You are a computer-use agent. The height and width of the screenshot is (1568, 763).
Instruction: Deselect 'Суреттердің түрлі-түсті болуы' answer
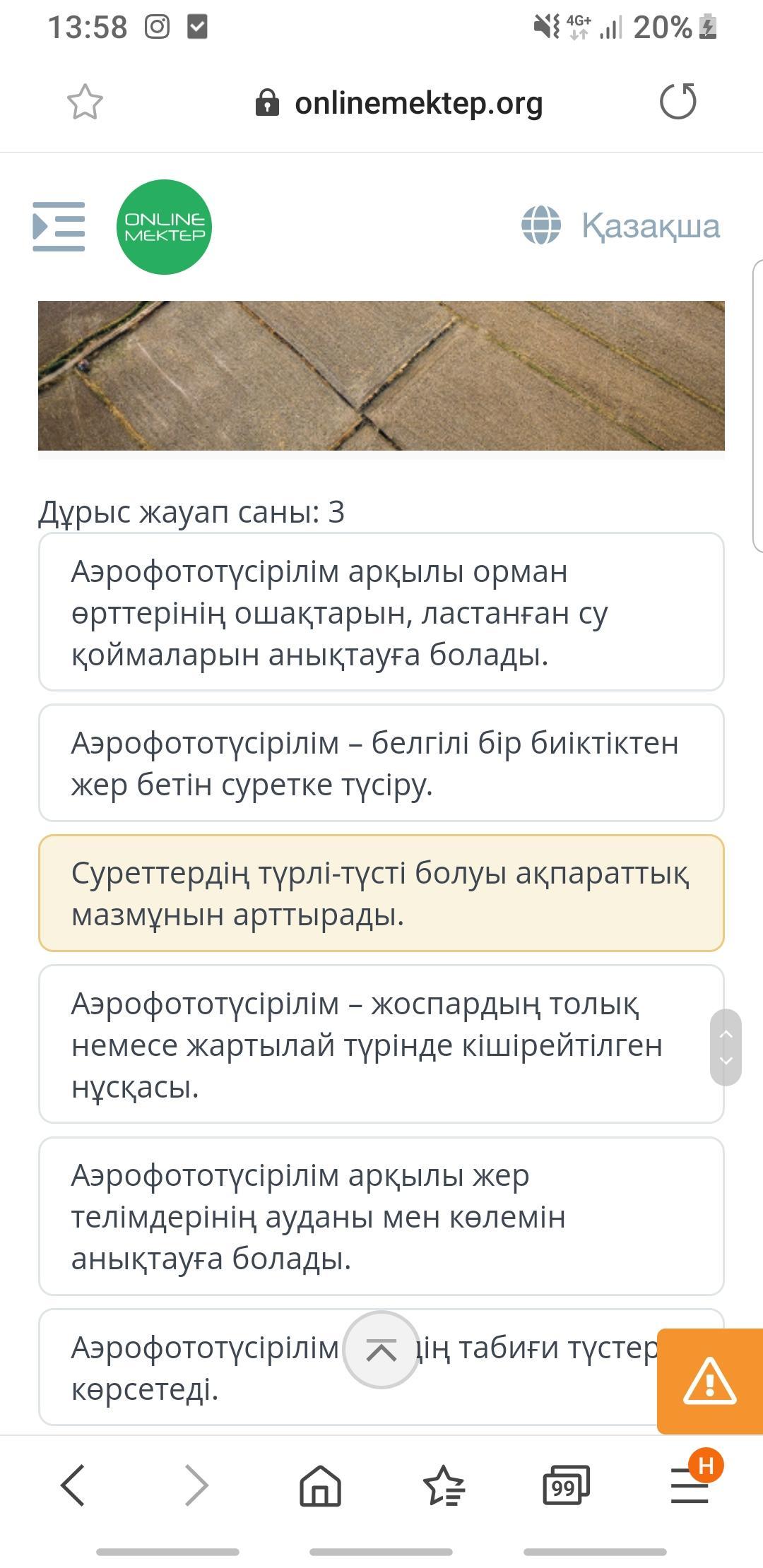pyautogui.click(x=381, y=893)
